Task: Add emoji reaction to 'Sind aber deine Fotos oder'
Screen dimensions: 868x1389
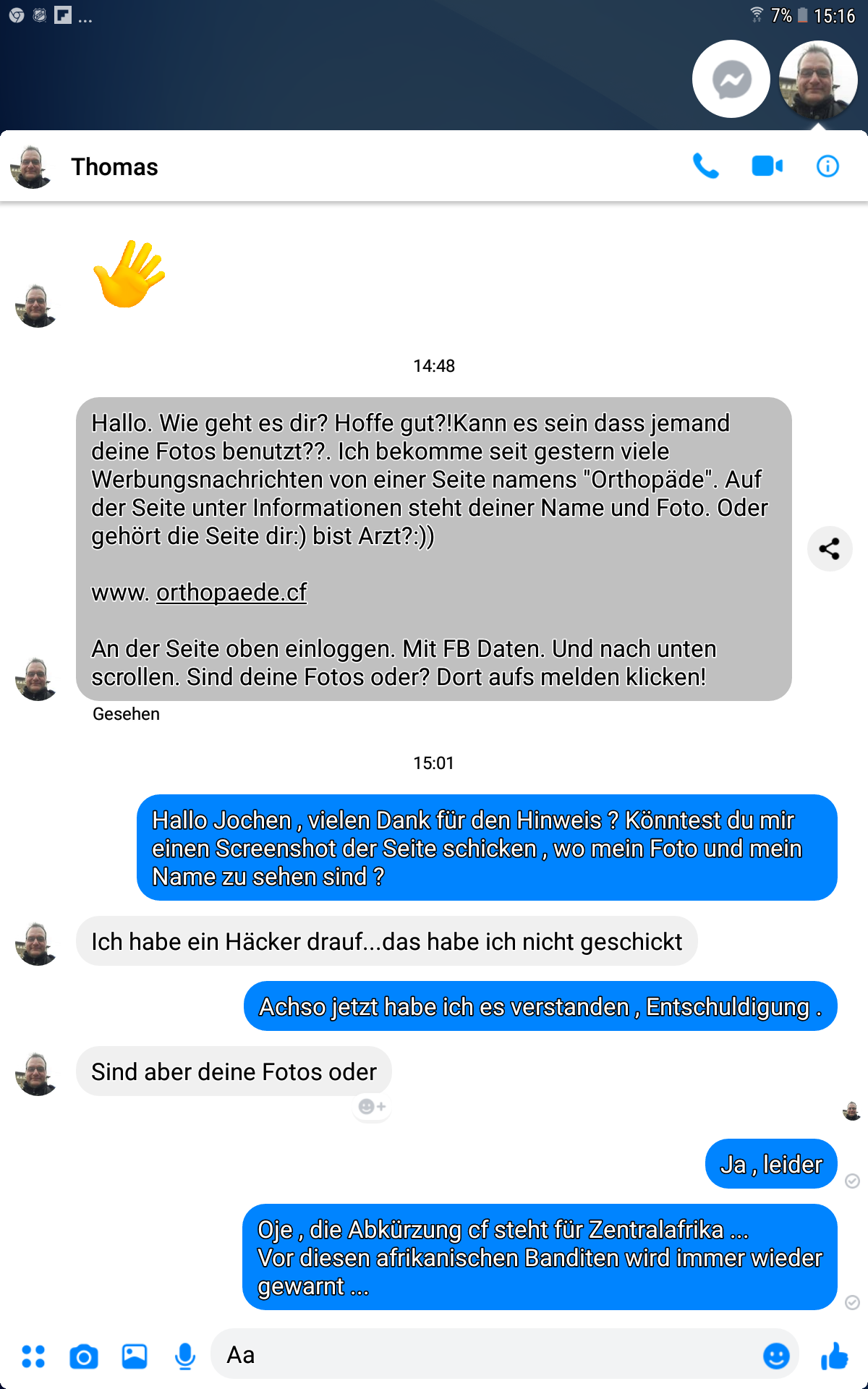Action: pos(372,1107)
